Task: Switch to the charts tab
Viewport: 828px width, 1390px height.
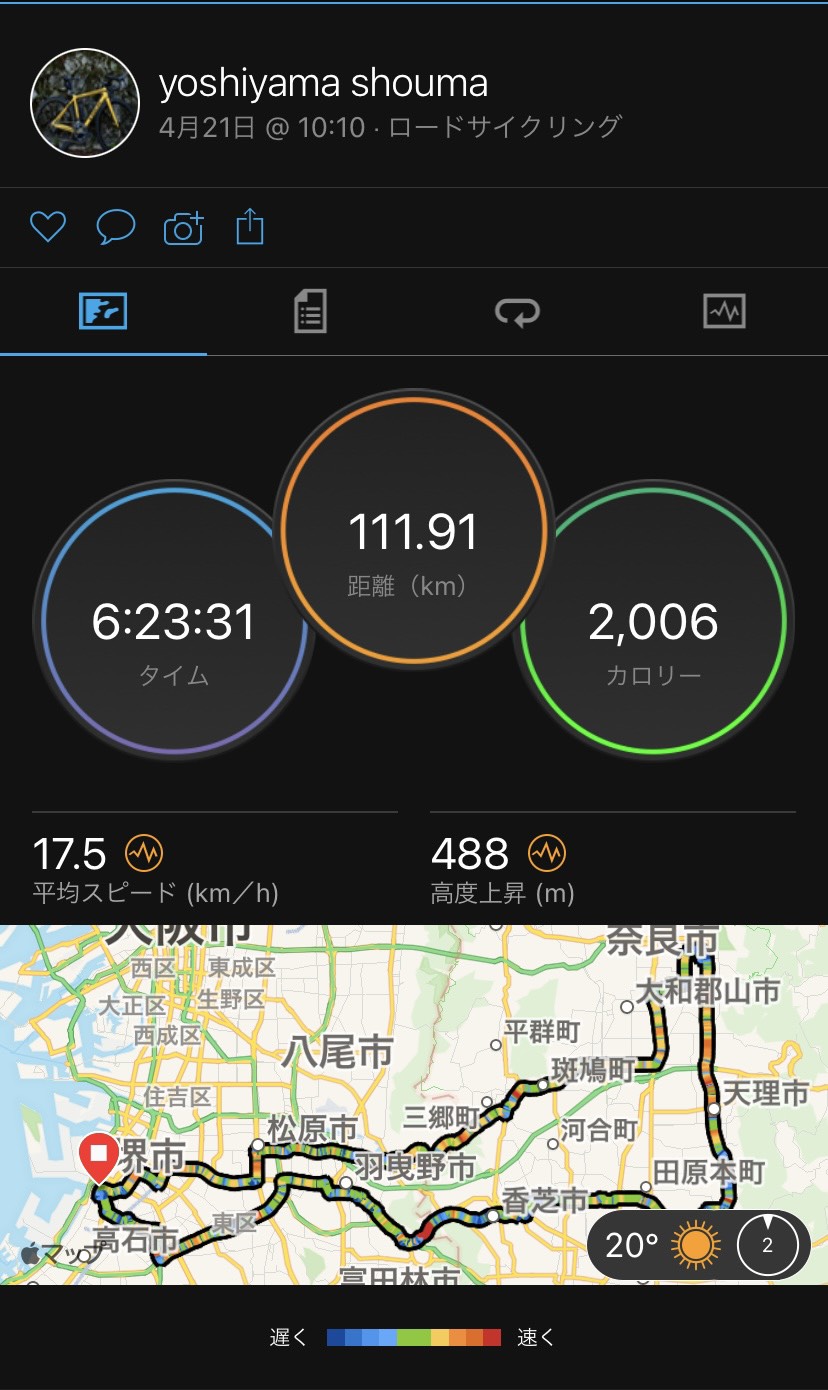Action: pyautogui.click(x=724, y=312)
